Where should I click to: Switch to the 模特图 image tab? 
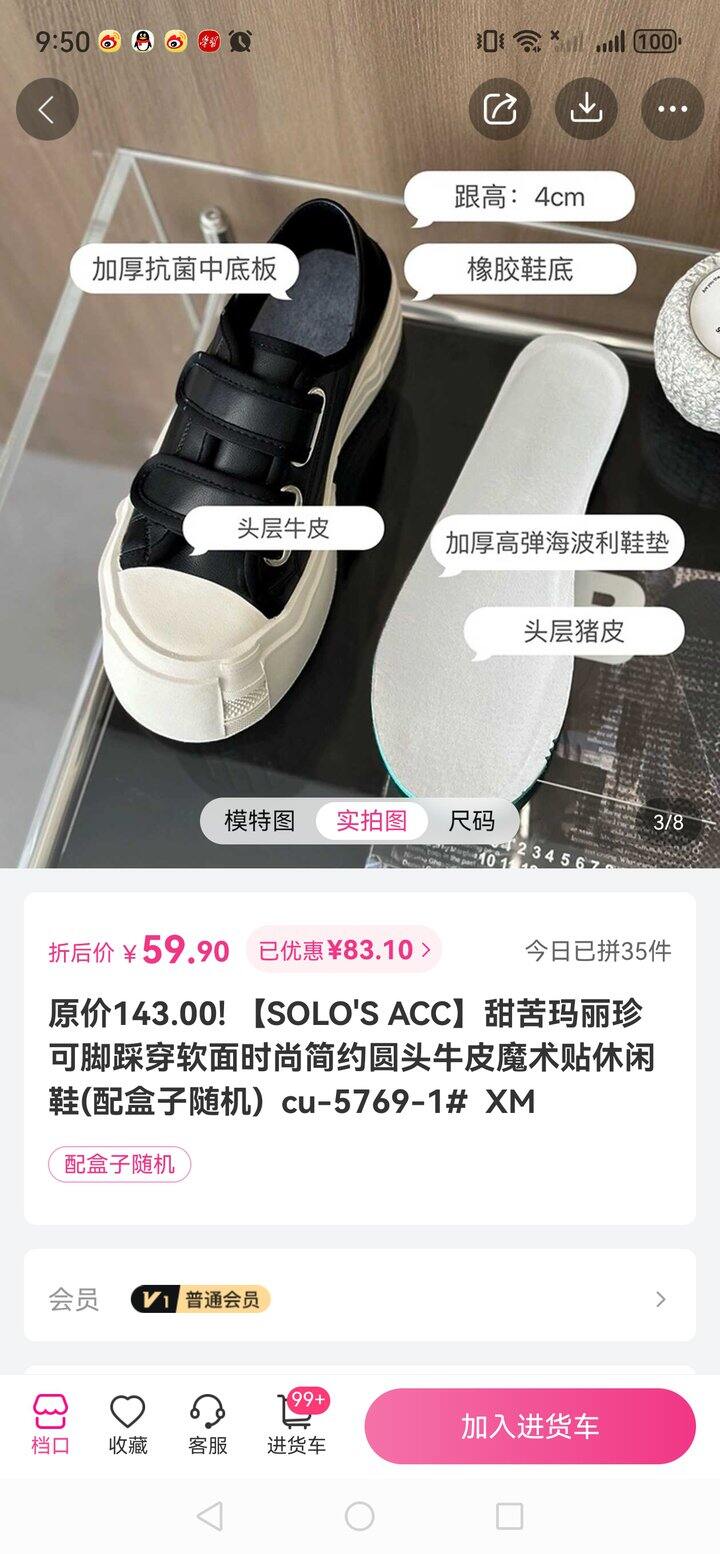pyautogui.click(x=260, y=821)
